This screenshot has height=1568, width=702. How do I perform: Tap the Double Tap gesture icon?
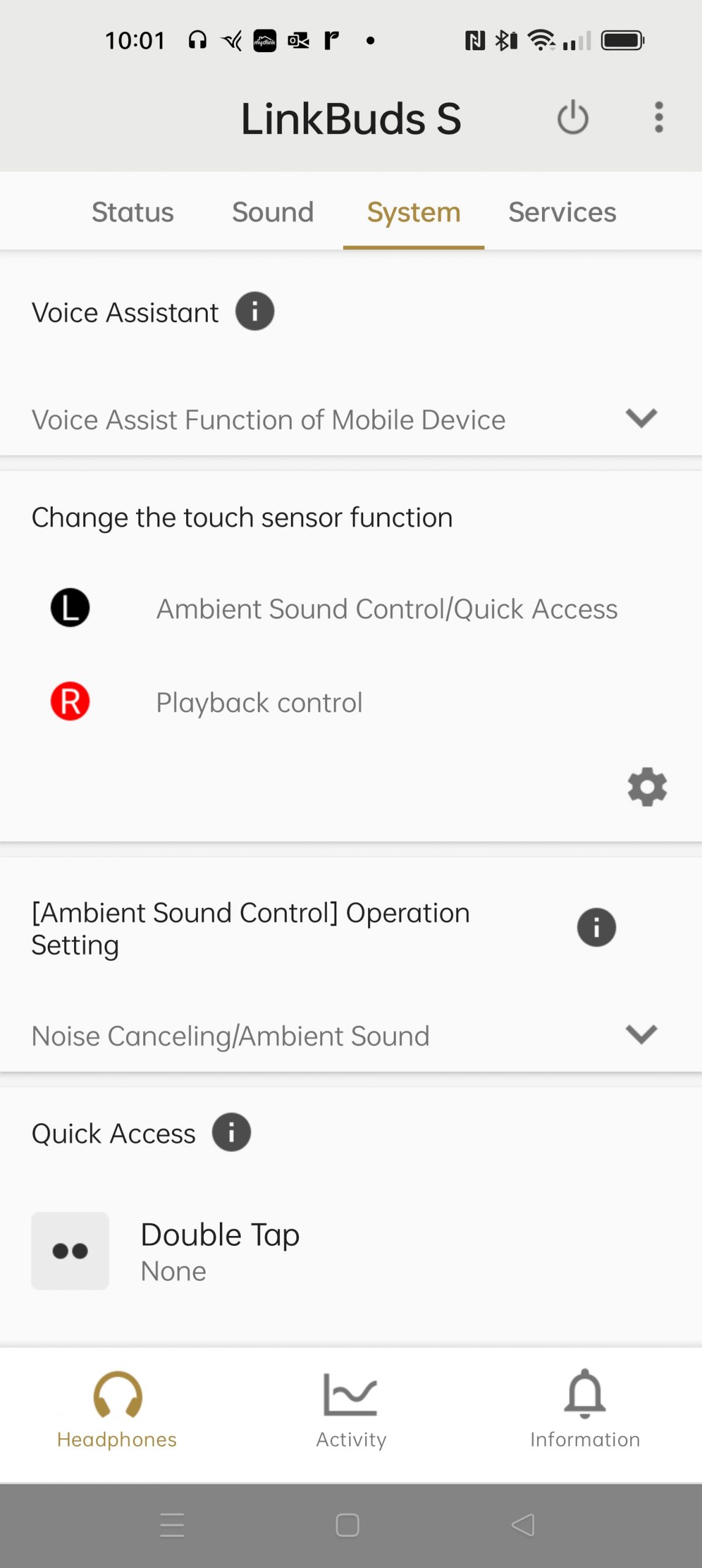click(70, 1251)
